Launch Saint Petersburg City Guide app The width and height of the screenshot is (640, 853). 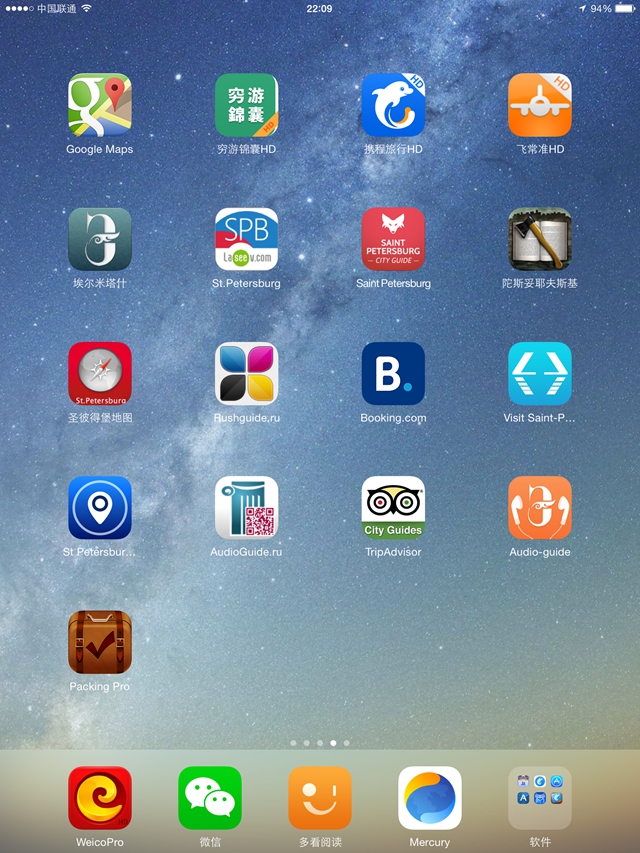tap(393, 239)
